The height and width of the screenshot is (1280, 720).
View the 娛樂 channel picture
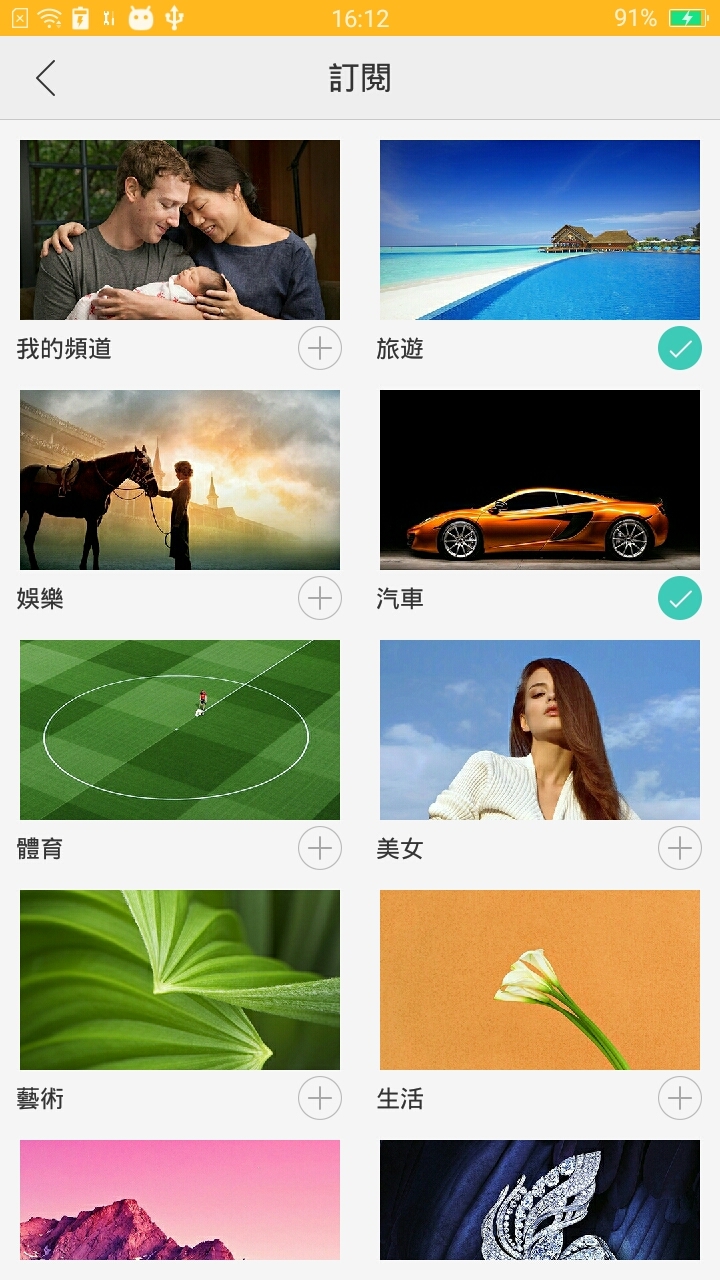coord(180,480)
